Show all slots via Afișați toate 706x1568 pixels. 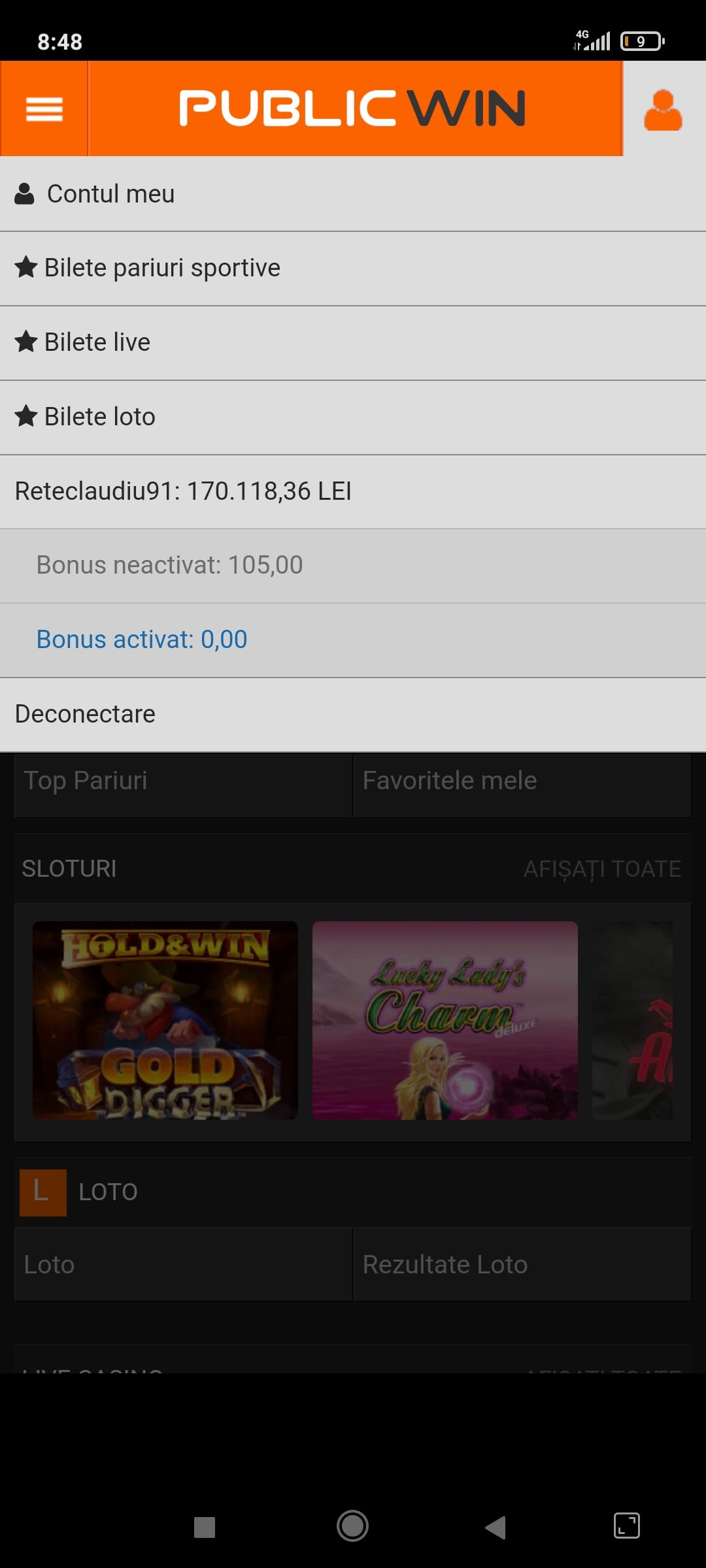coord(602,869)
